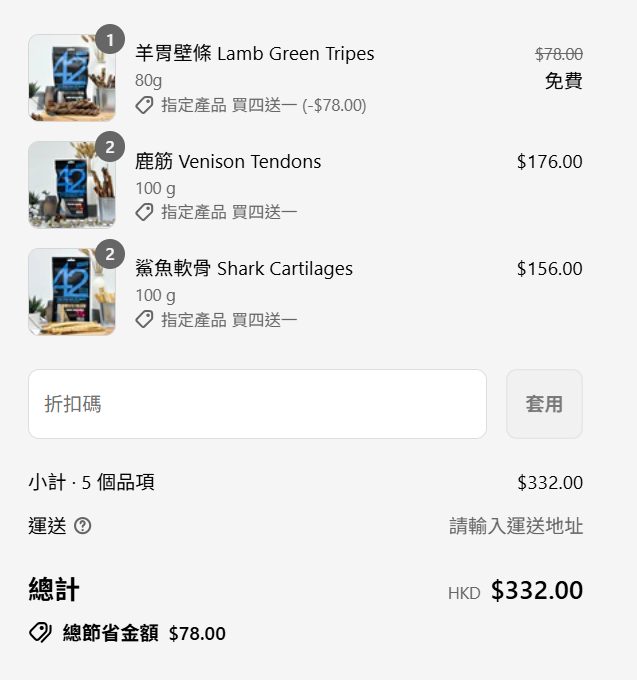This screenshot has height=680, width=637.
Task: Open the 運送 shipping help icon
Action: 83,526
